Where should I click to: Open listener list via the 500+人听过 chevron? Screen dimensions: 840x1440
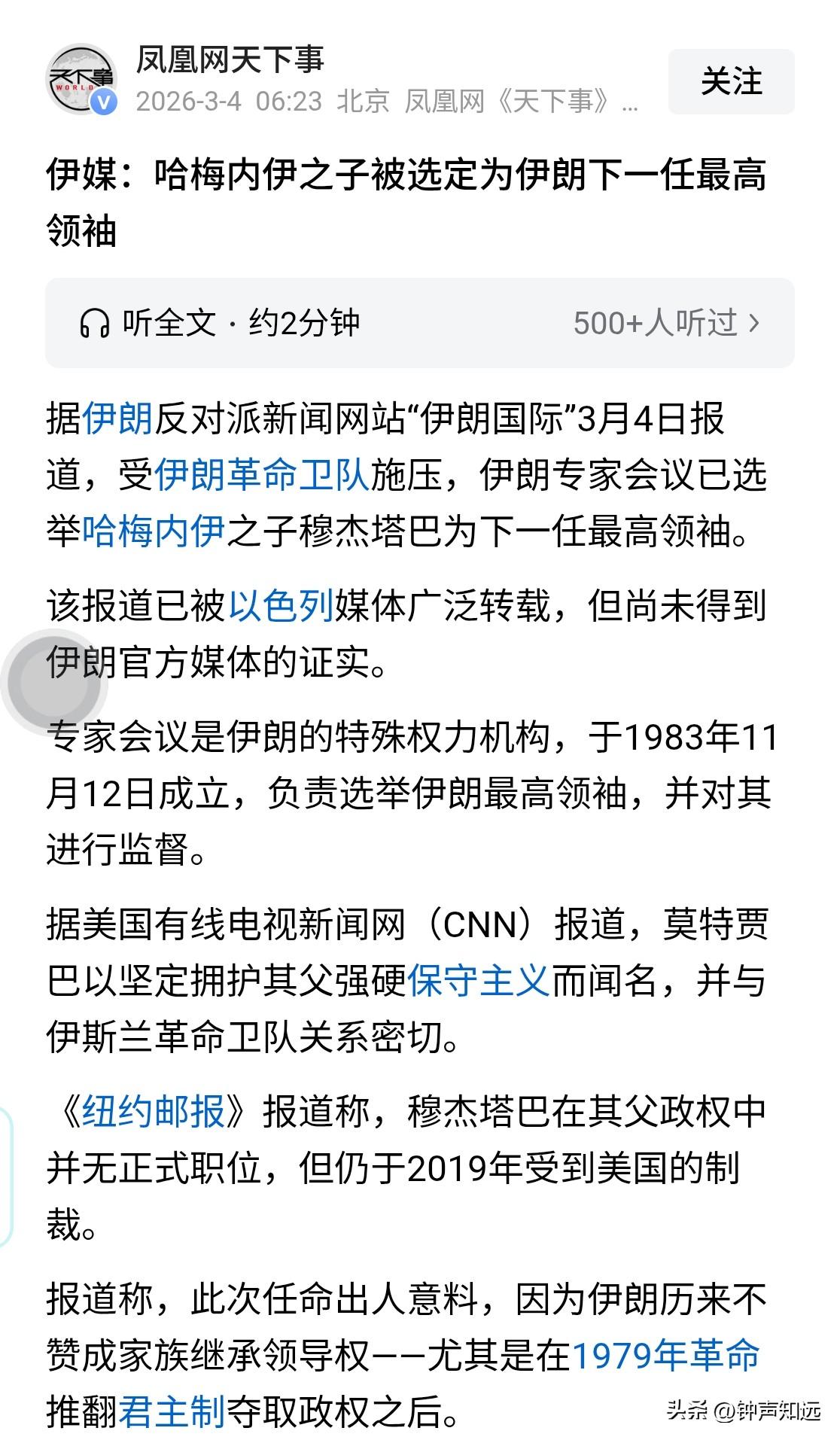point(753,322)
